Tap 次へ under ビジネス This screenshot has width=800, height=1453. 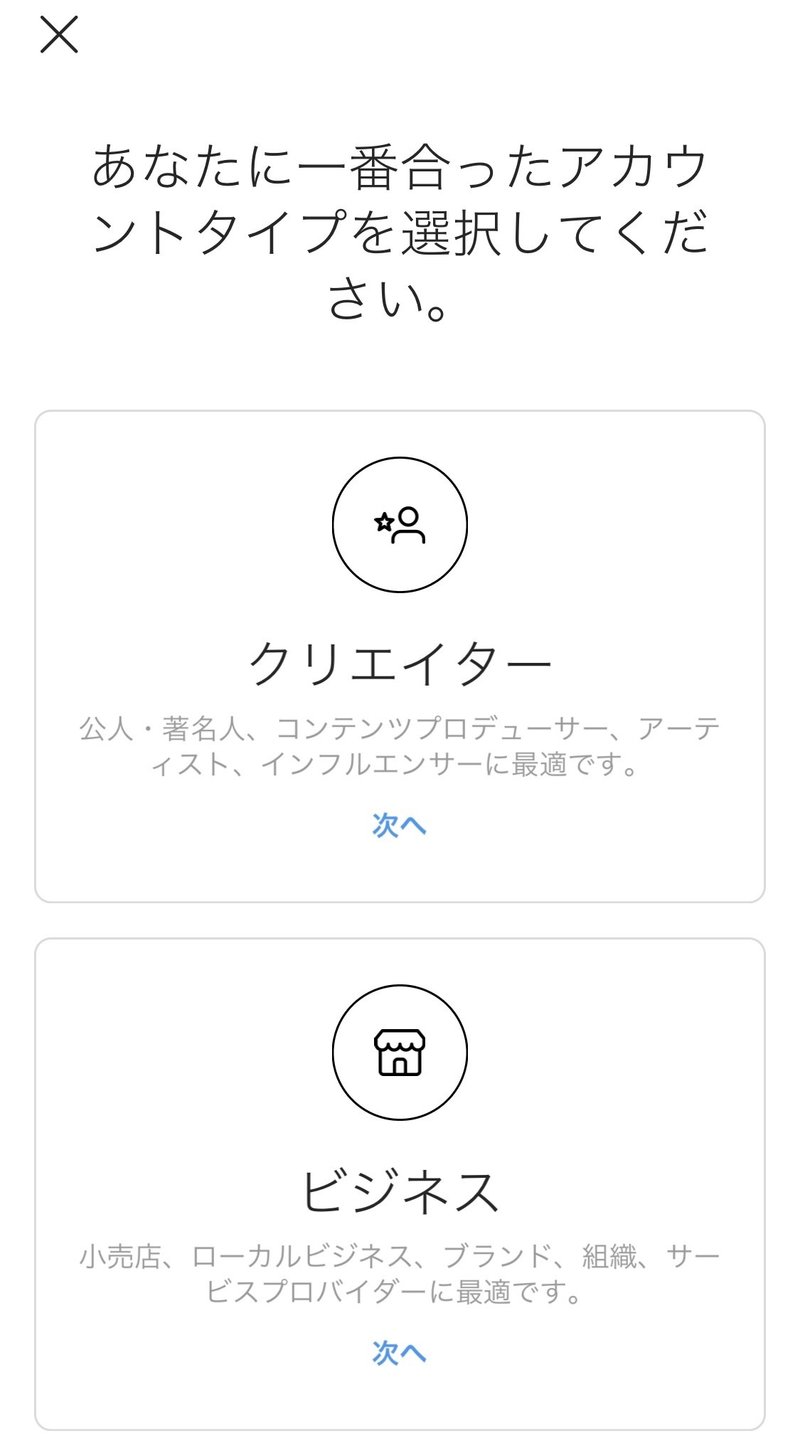click(x=400, y=1353)
